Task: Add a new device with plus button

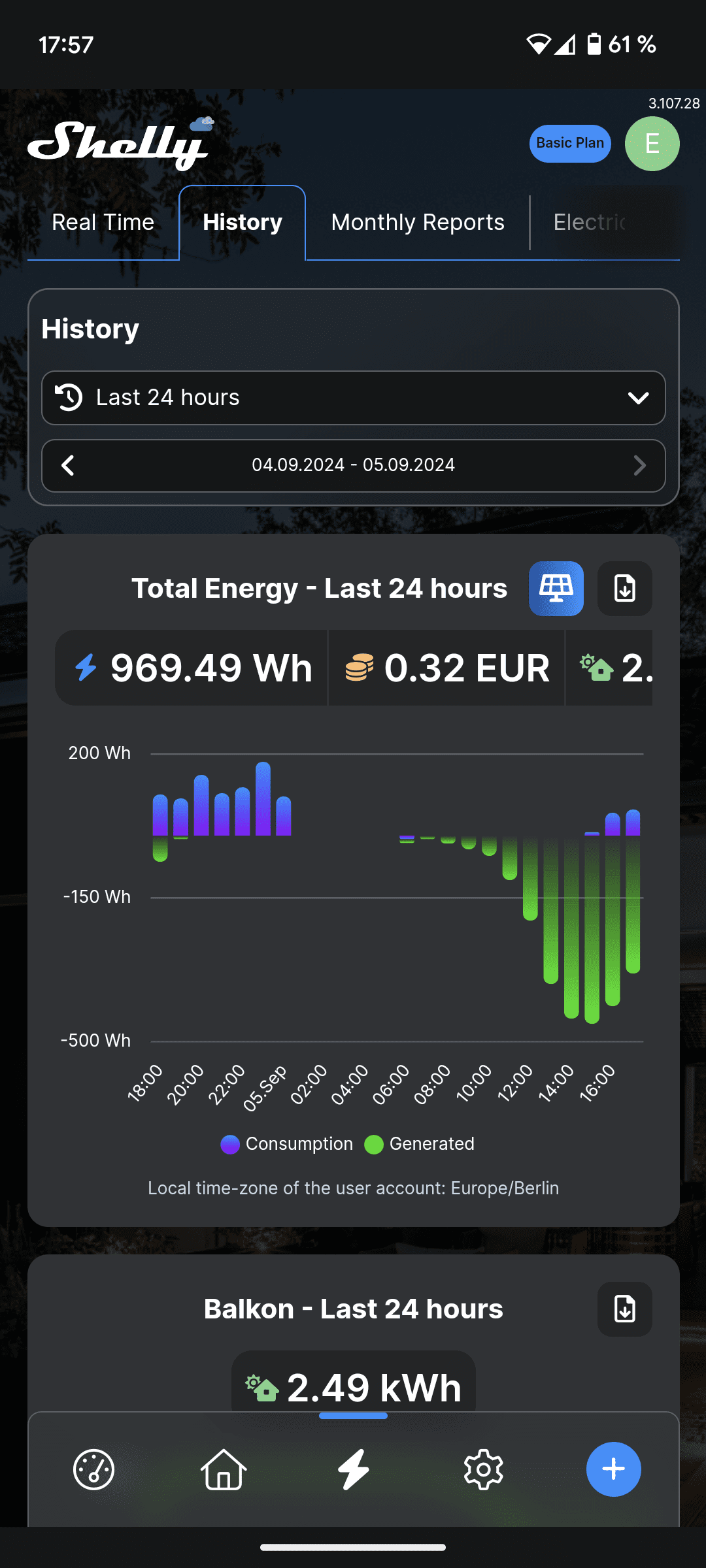Action: click(x=613, y=1469)
